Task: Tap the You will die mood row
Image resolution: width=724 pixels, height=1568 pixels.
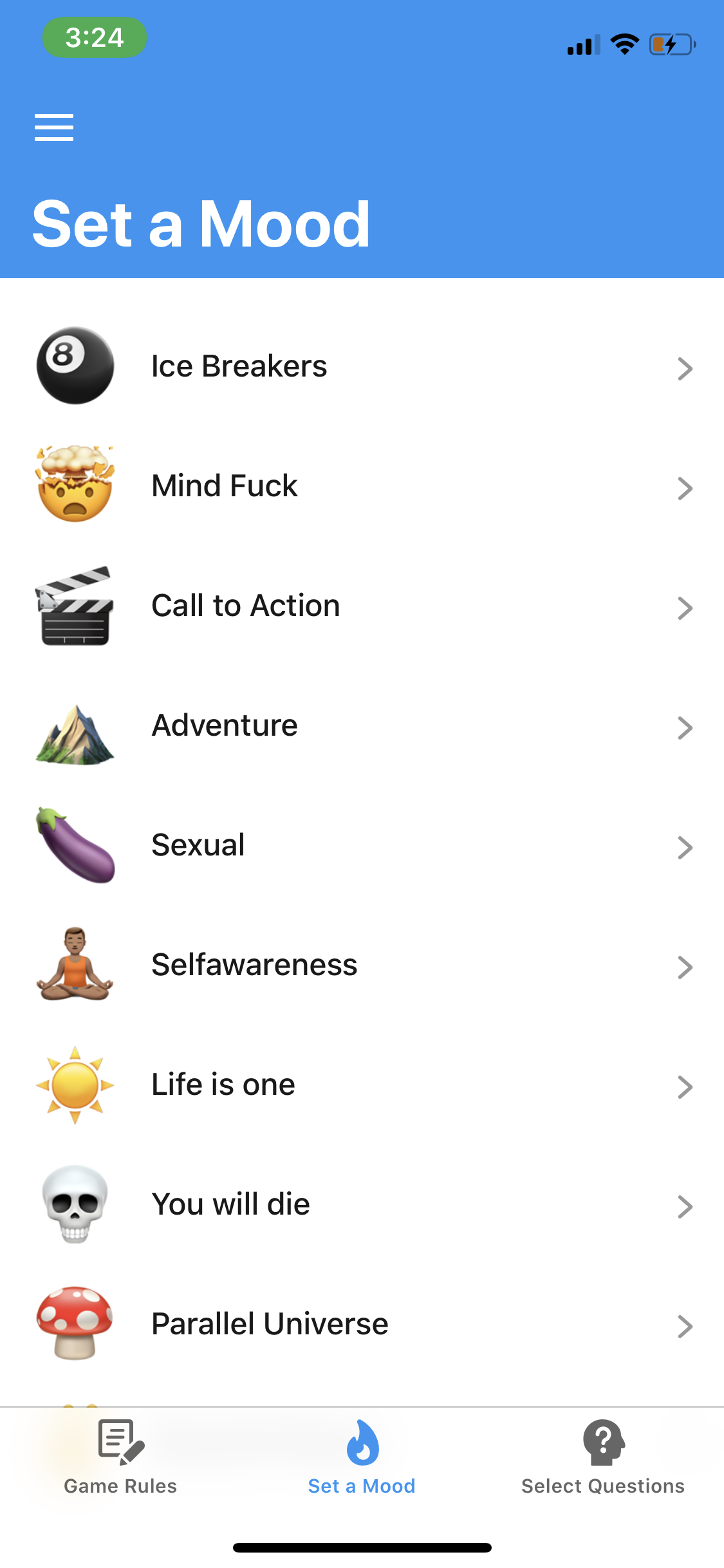Action: click(x=362, y=1204)
